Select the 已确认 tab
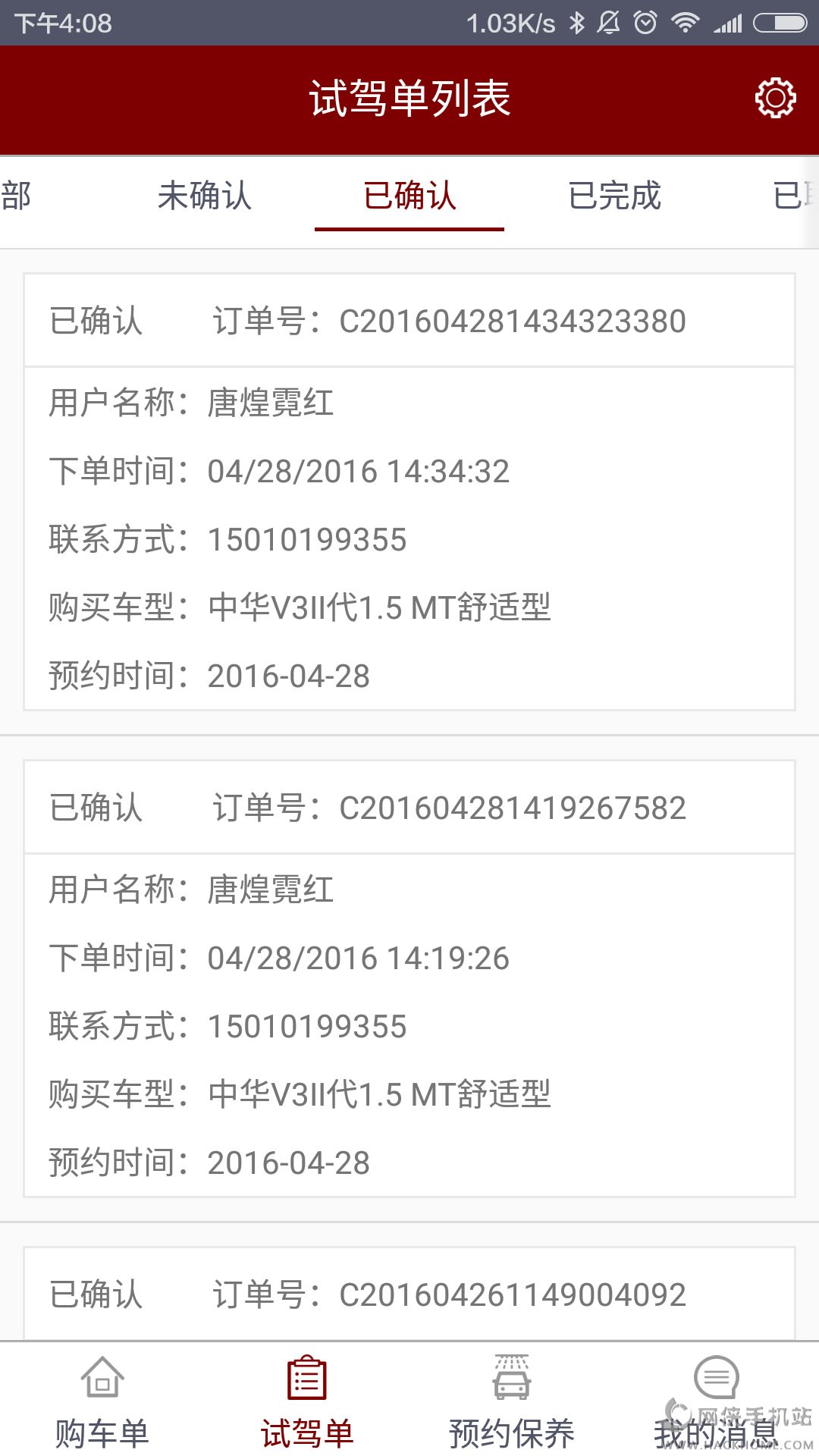Image resolution: width=819 pixels, height=1456 pixels. click(x=409, y=196)
